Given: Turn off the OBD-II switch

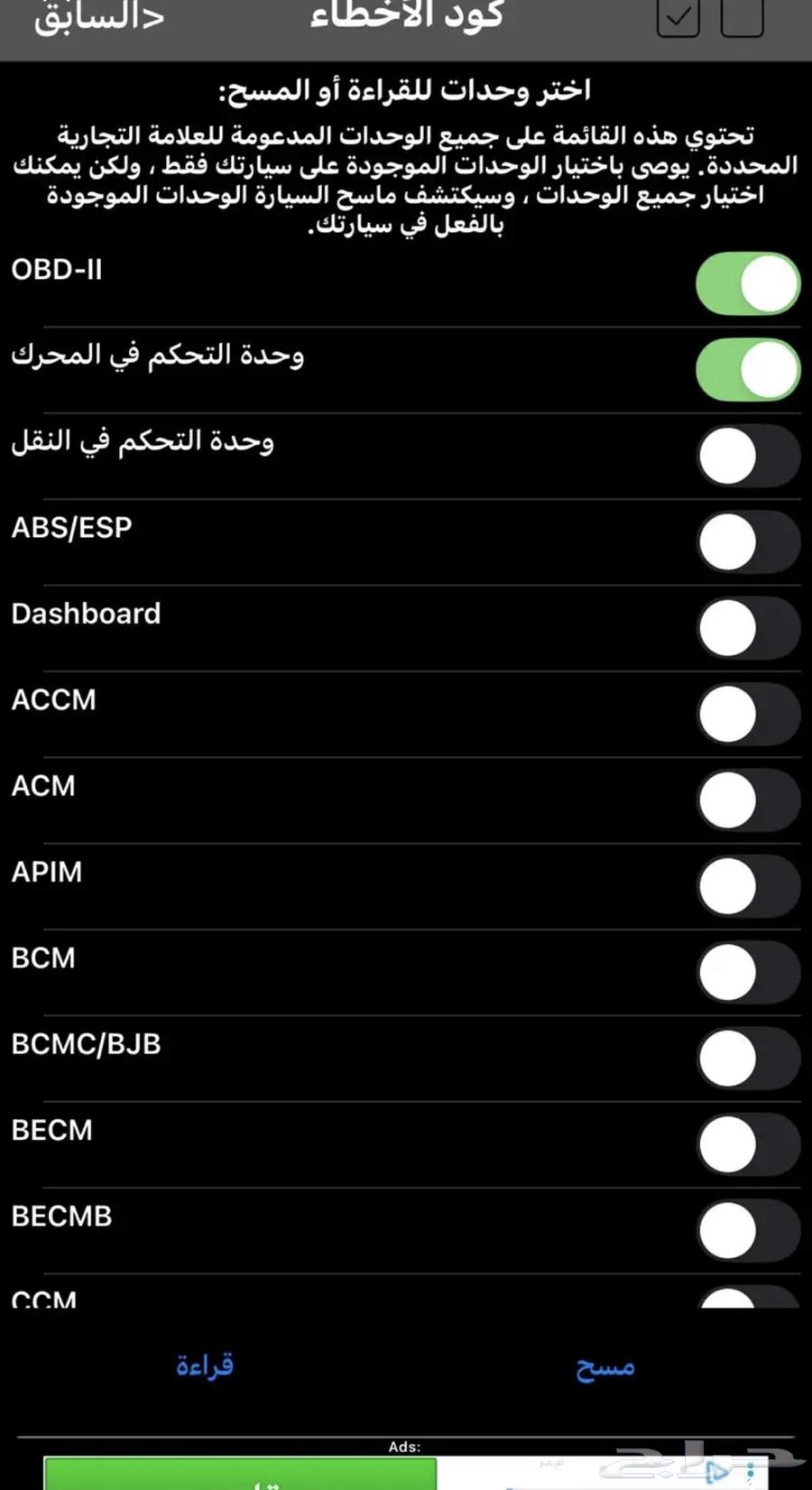Looking at the screenshot, I should pos(748,283).
